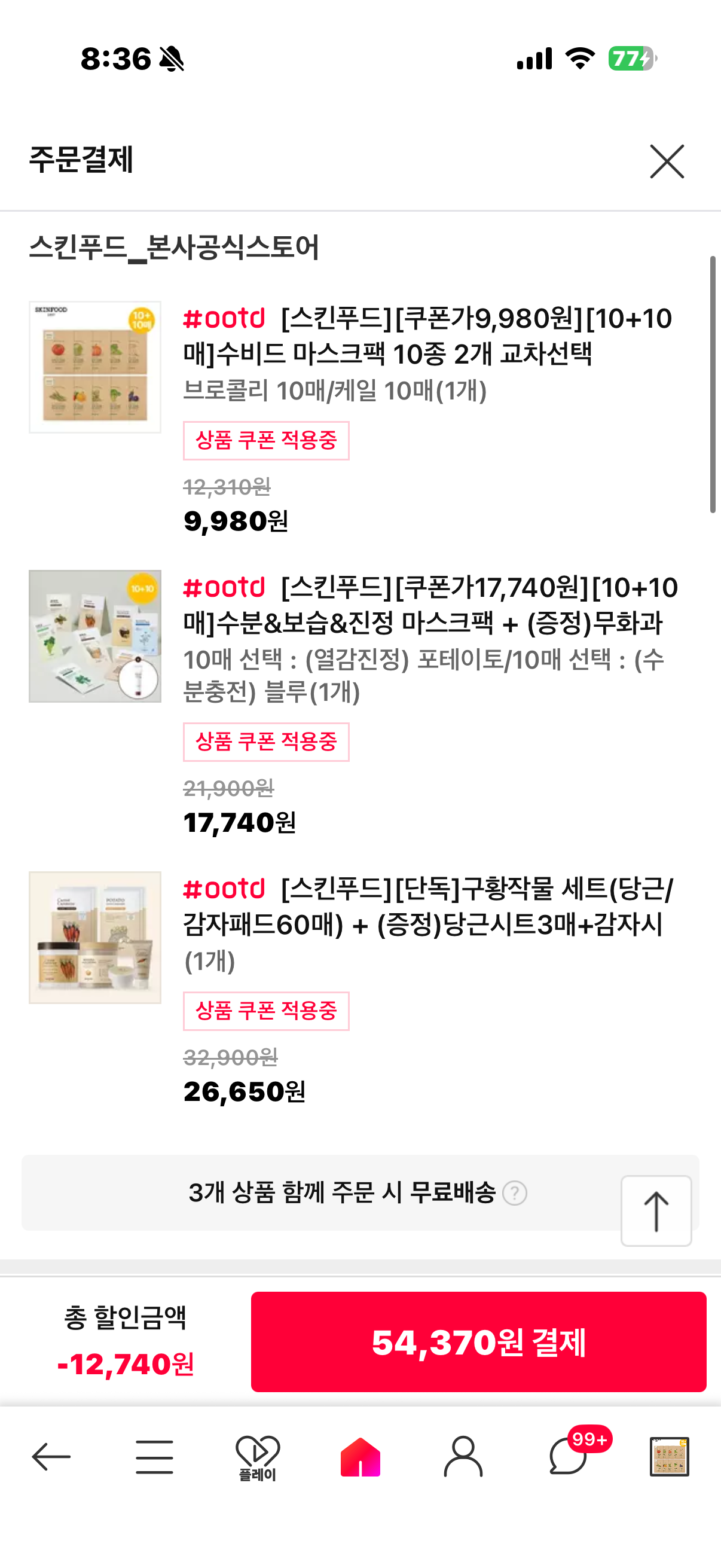Pay 54,370원 with the 결제 button
Viewport: 721px width, 1568px height.
478,1341
